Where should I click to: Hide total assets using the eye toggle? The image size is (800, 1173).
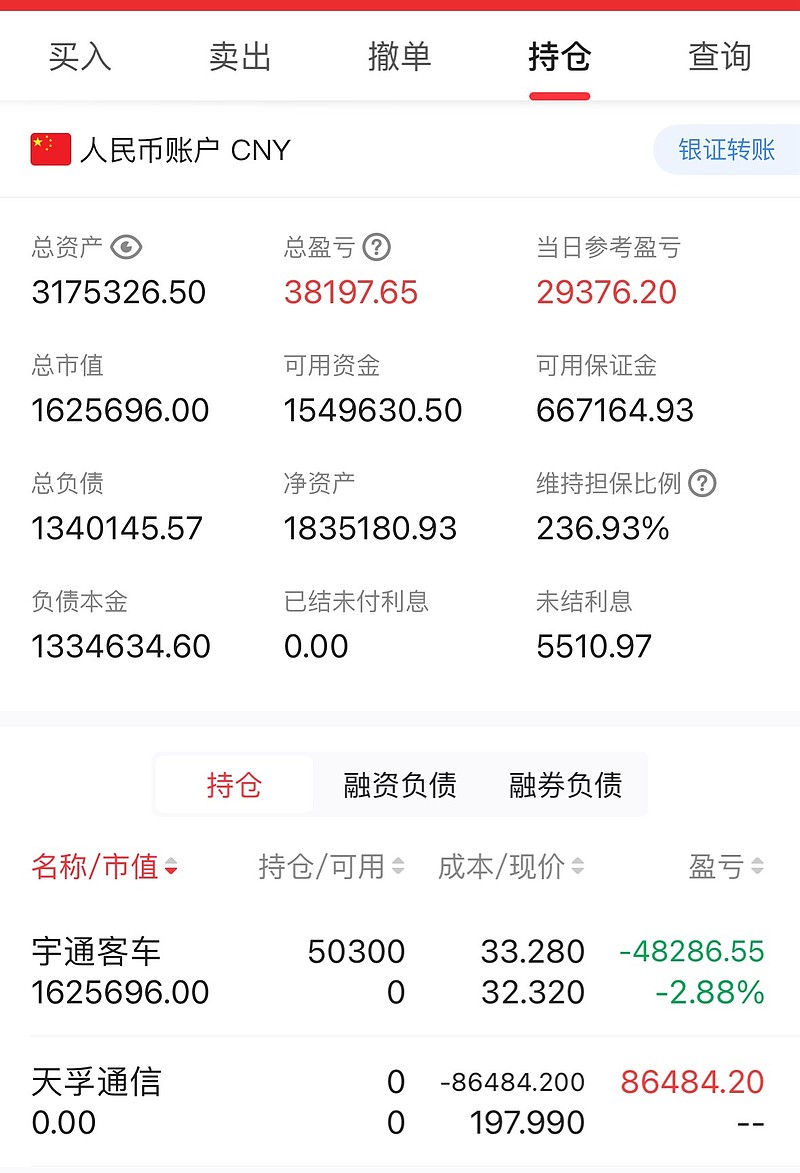(126, 247)
